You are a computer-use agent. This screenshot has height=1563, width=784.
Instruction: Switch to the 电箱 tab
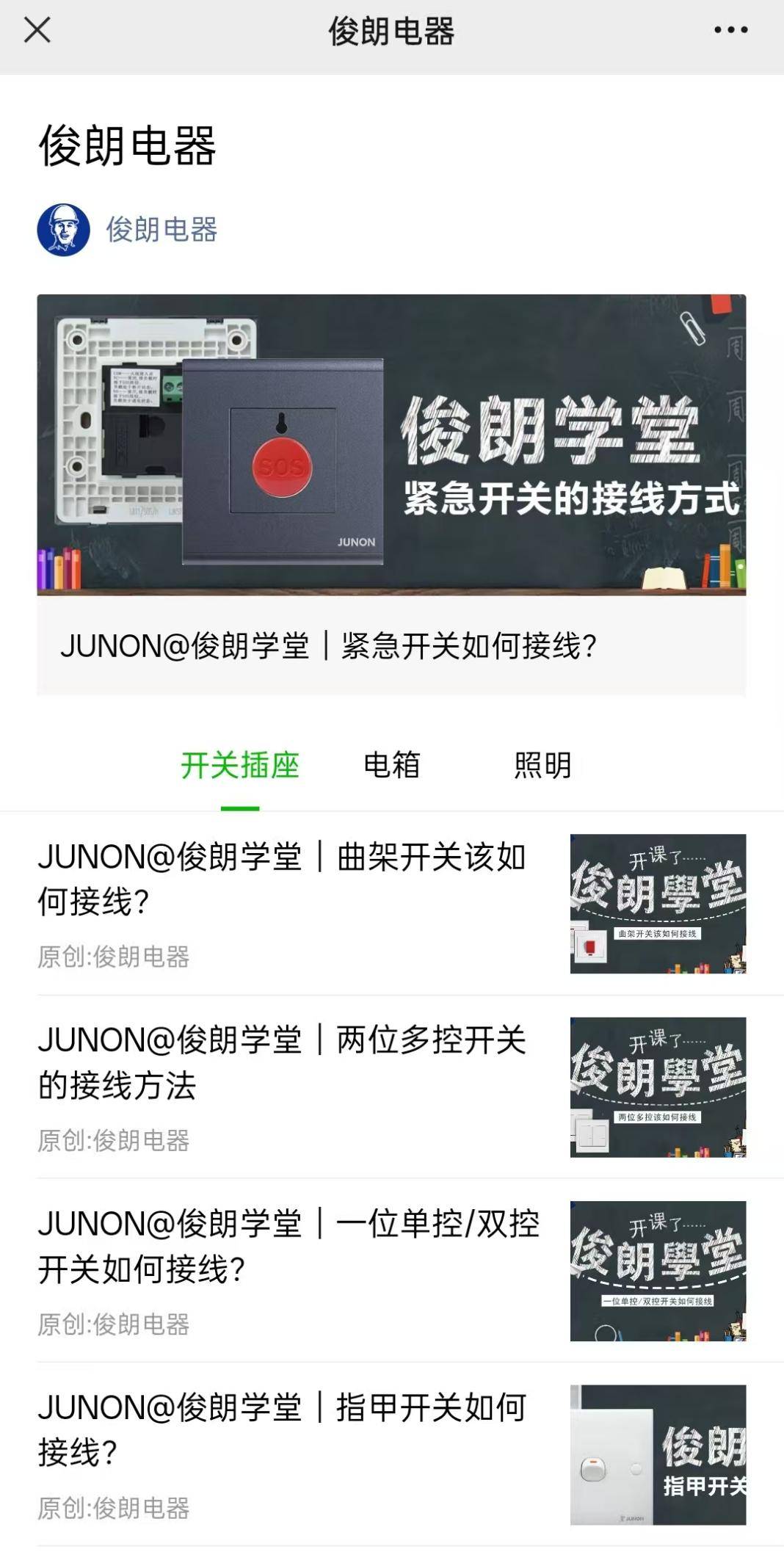392,766
